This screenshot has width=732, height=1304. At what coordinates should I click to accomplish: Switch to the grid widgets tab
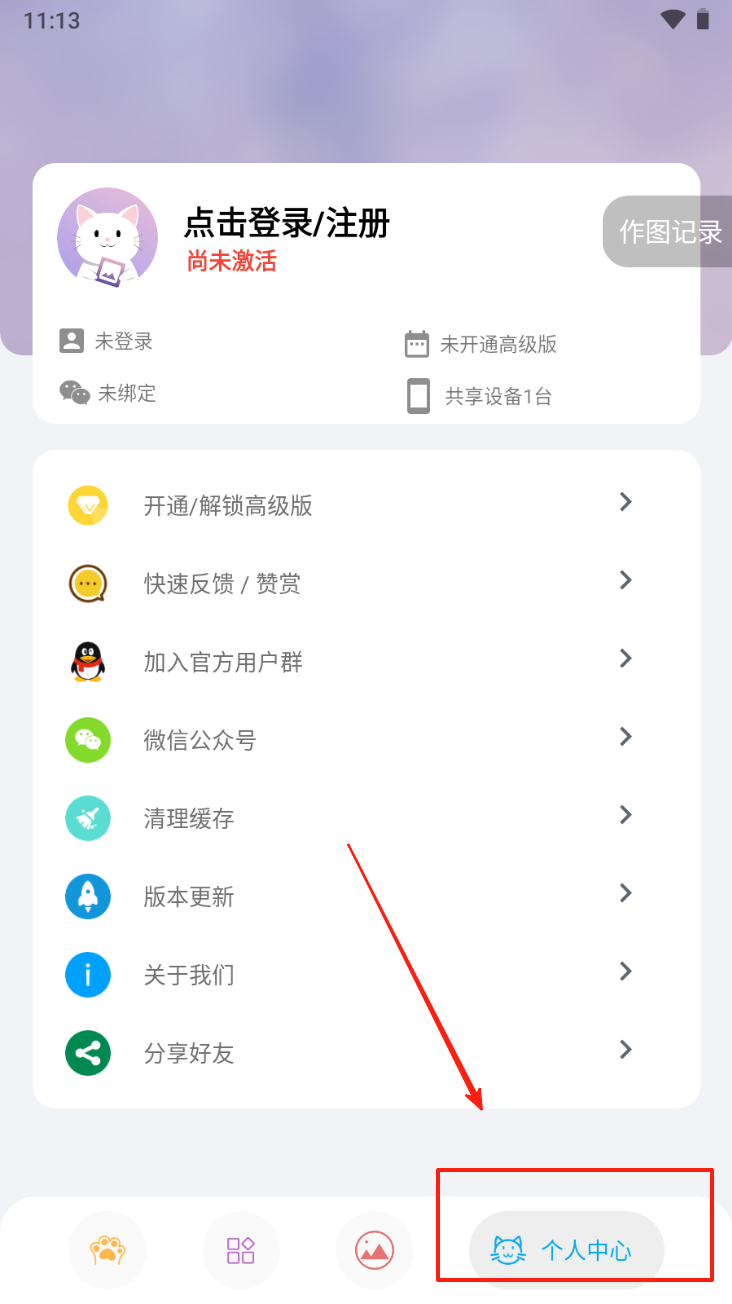[241, 1250]
